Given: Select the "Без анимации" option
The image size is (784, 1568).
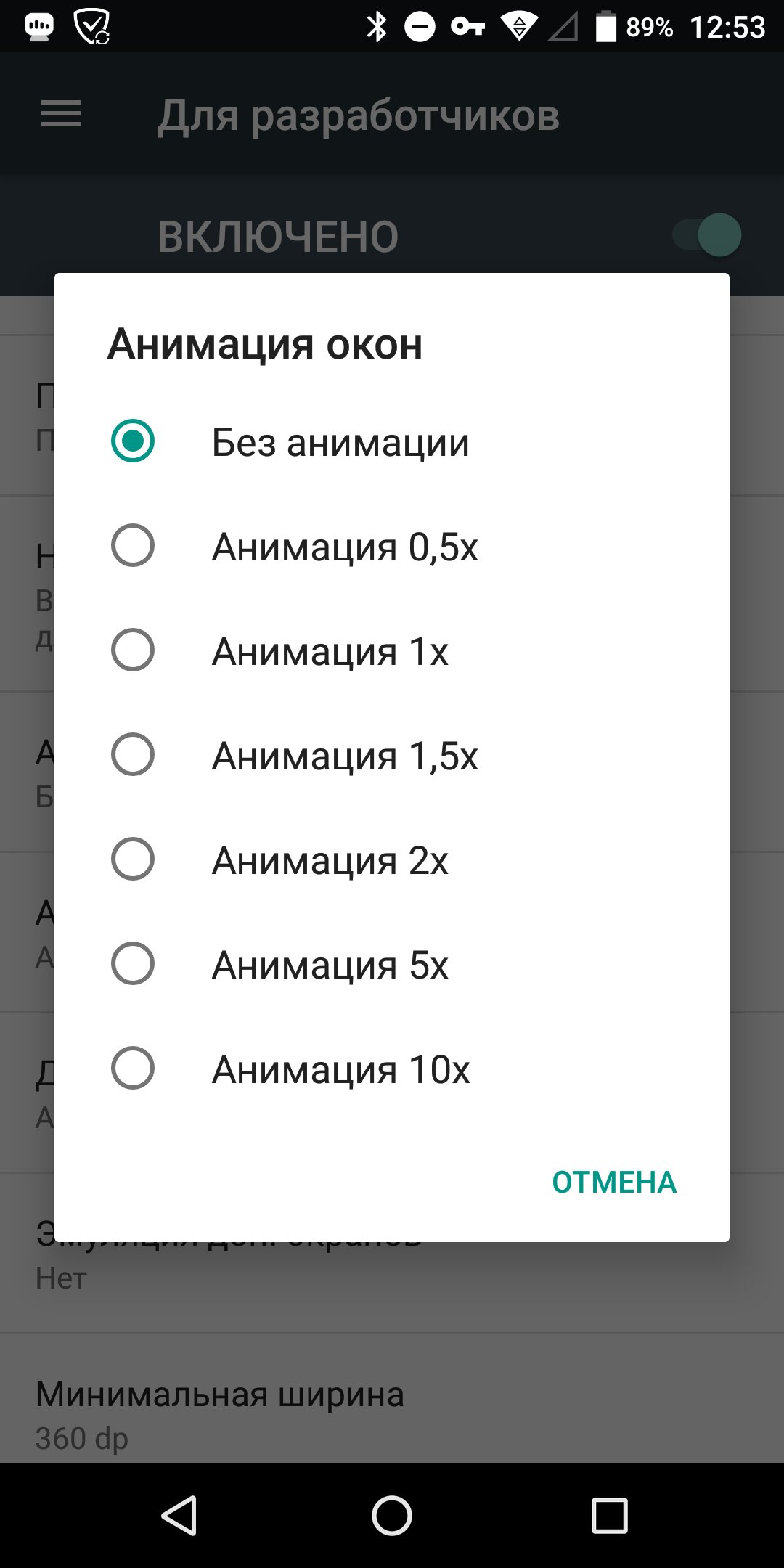Looking at the screenshot, I should tap(392, 441).
